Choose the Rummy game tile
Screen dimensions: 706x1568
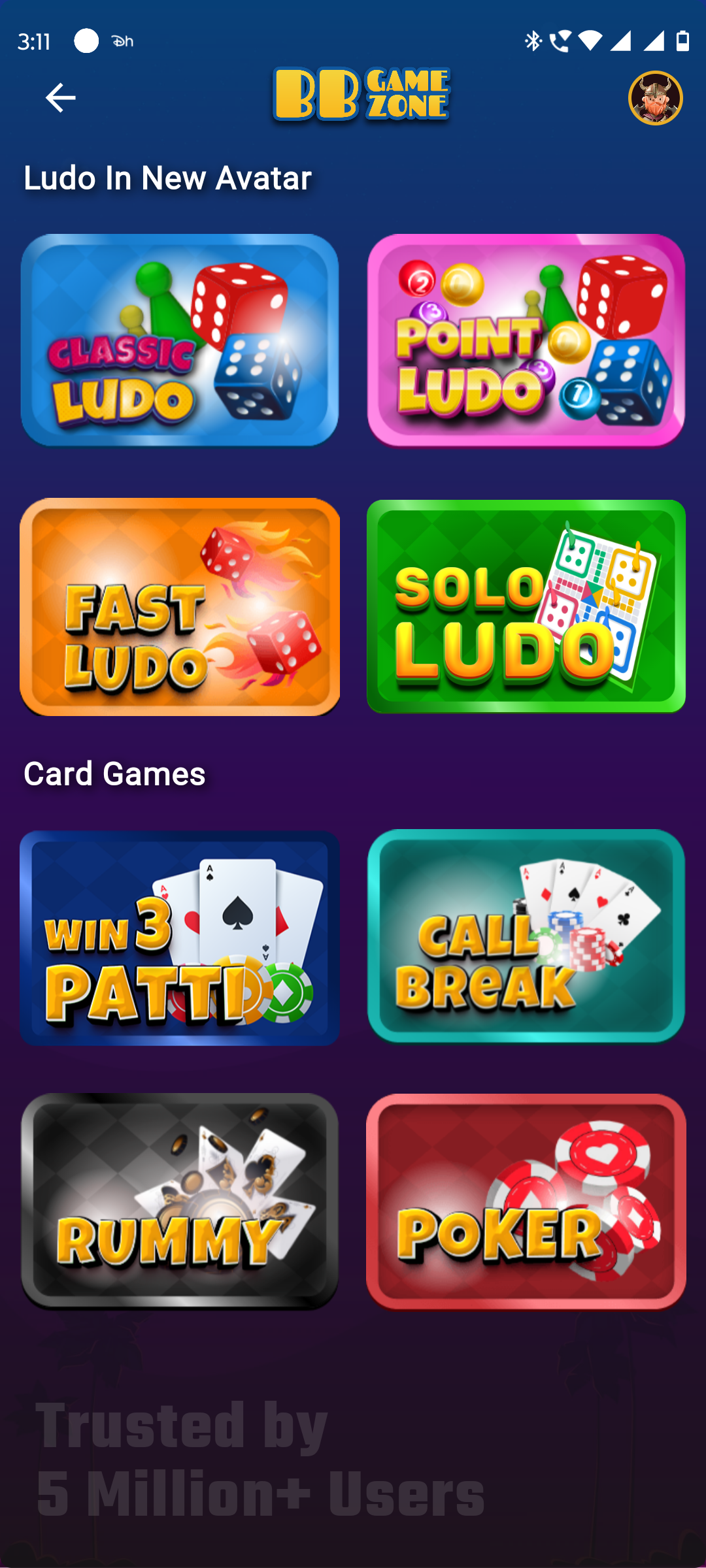[180, 1201]
